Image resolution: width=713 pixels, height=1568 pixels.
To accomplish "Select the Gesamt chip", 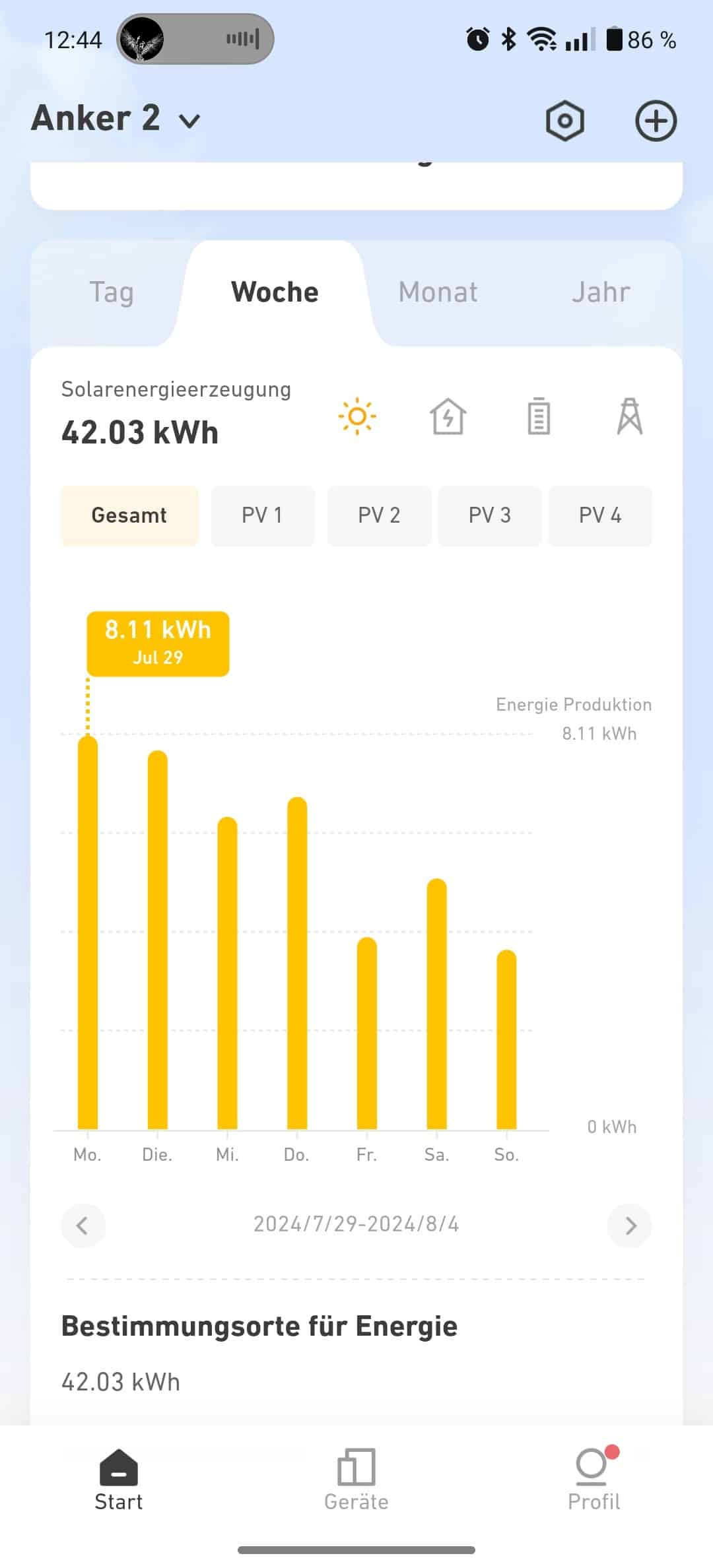I will click(x=129, y=515).
